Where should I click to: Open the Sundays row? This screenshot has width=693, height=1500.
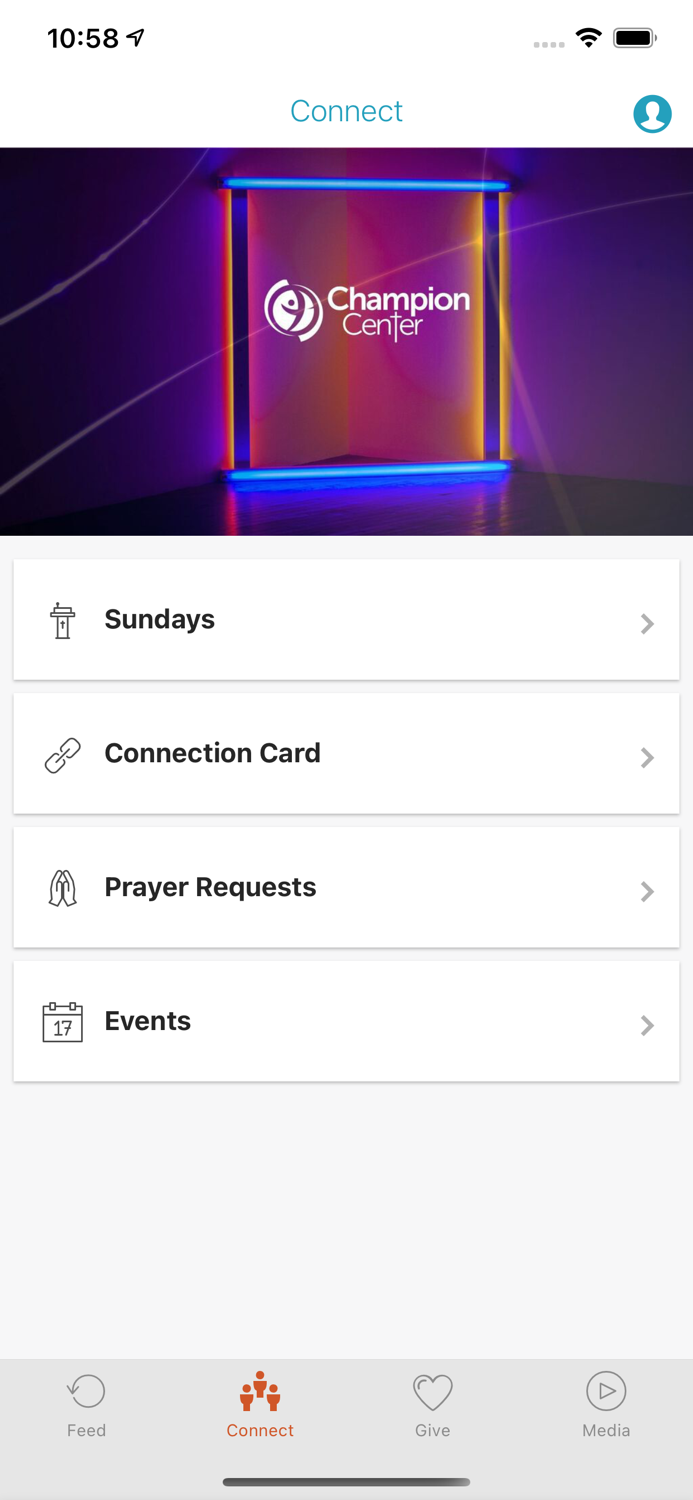[x=346, y=620]
